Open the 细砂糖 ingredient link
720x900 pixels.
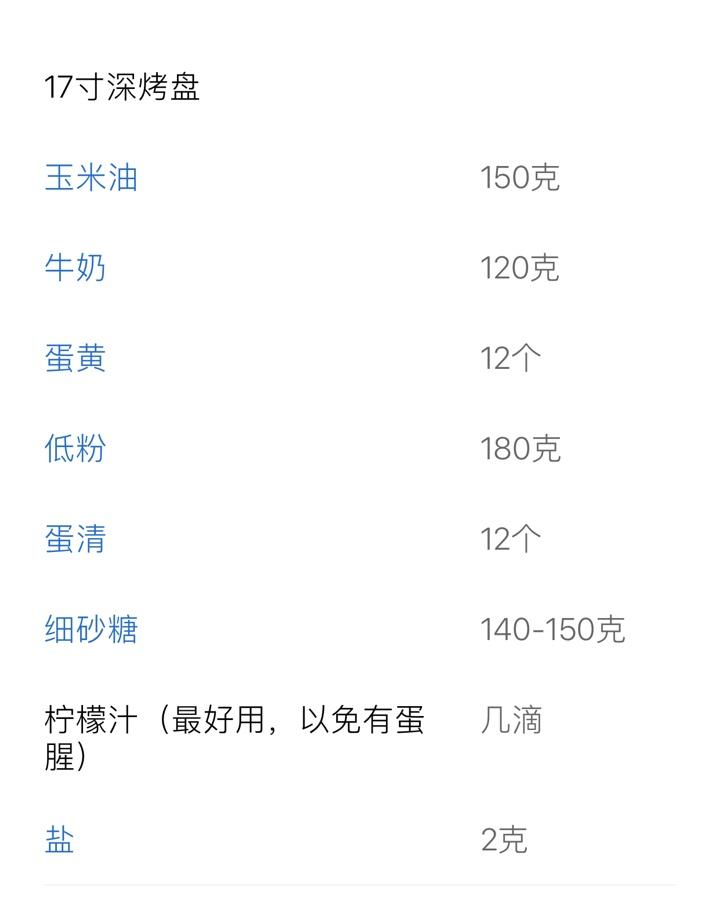(x=91, y=629)
